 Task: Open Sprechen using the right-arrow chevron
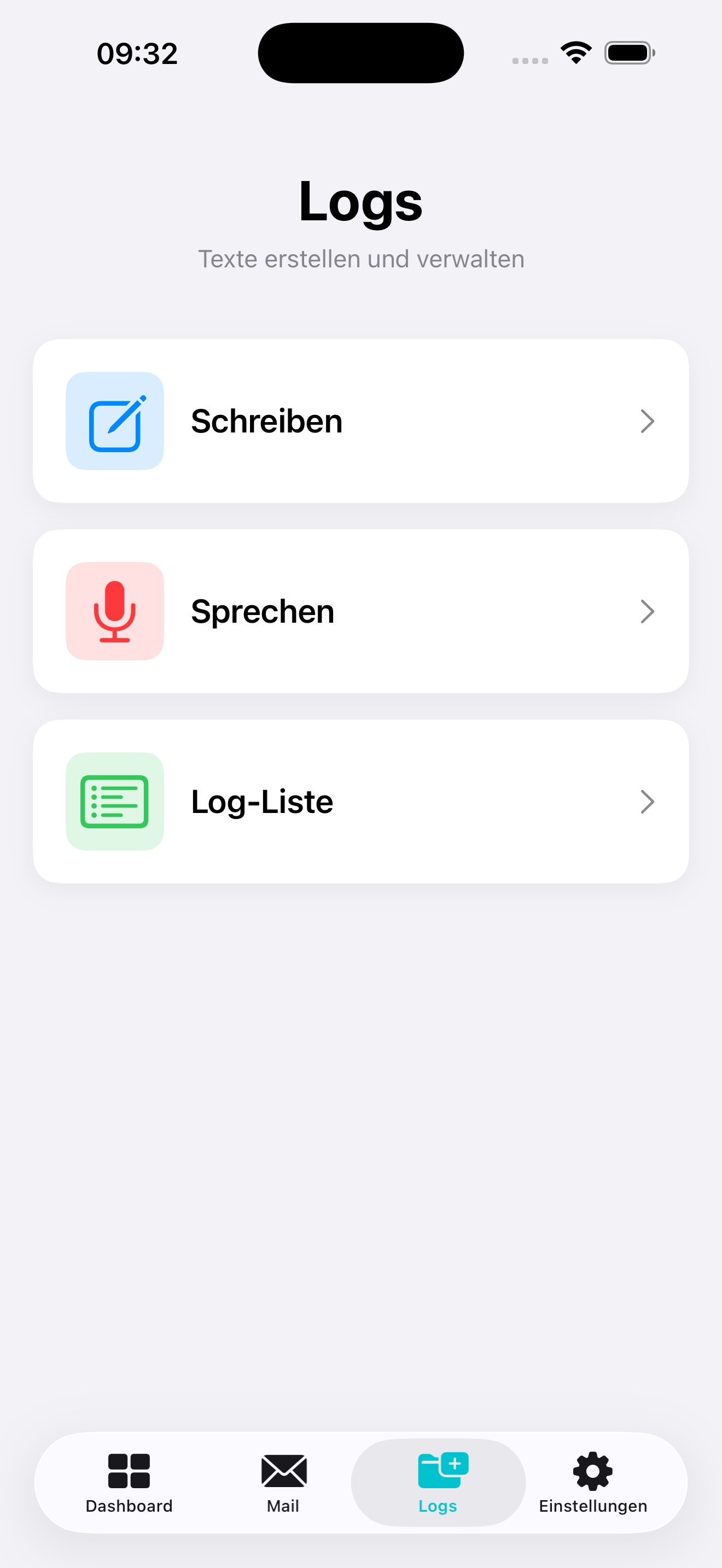(x=647, y=611)
